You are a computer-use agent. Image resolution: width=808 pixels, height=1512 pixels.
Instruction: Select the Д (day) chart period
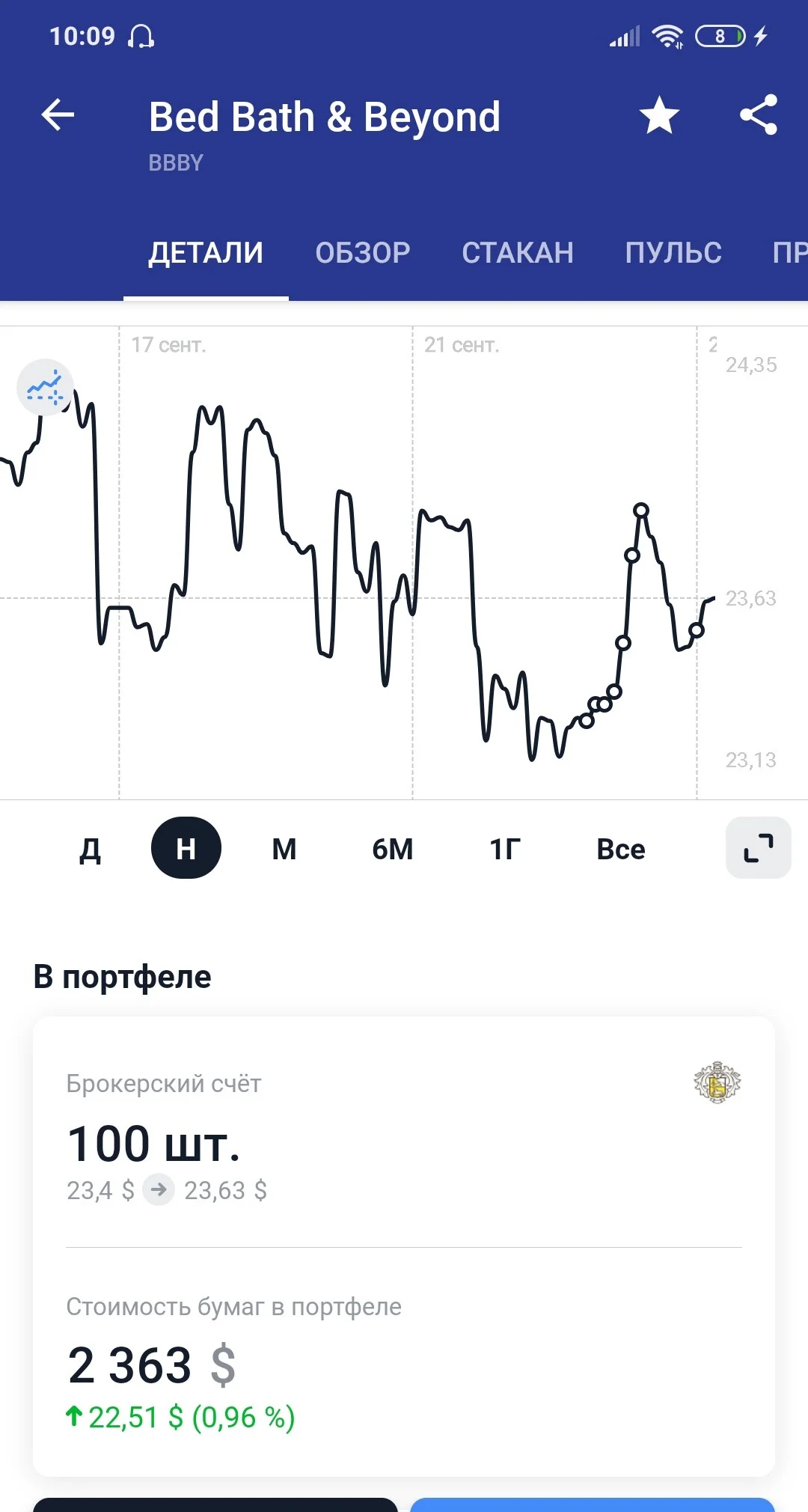(x=90, y=849)
